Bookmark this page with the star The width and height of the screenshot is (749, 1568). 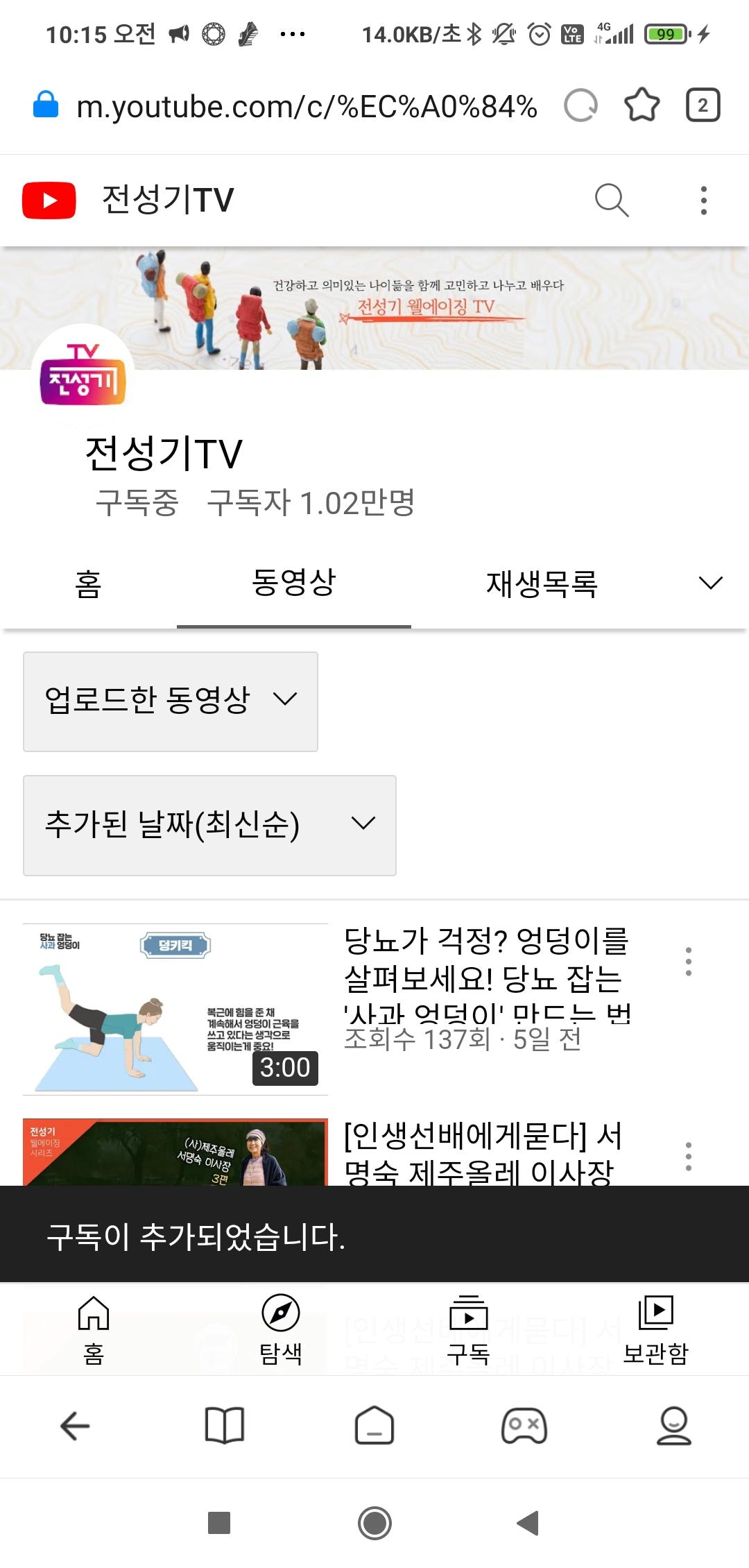642,105
